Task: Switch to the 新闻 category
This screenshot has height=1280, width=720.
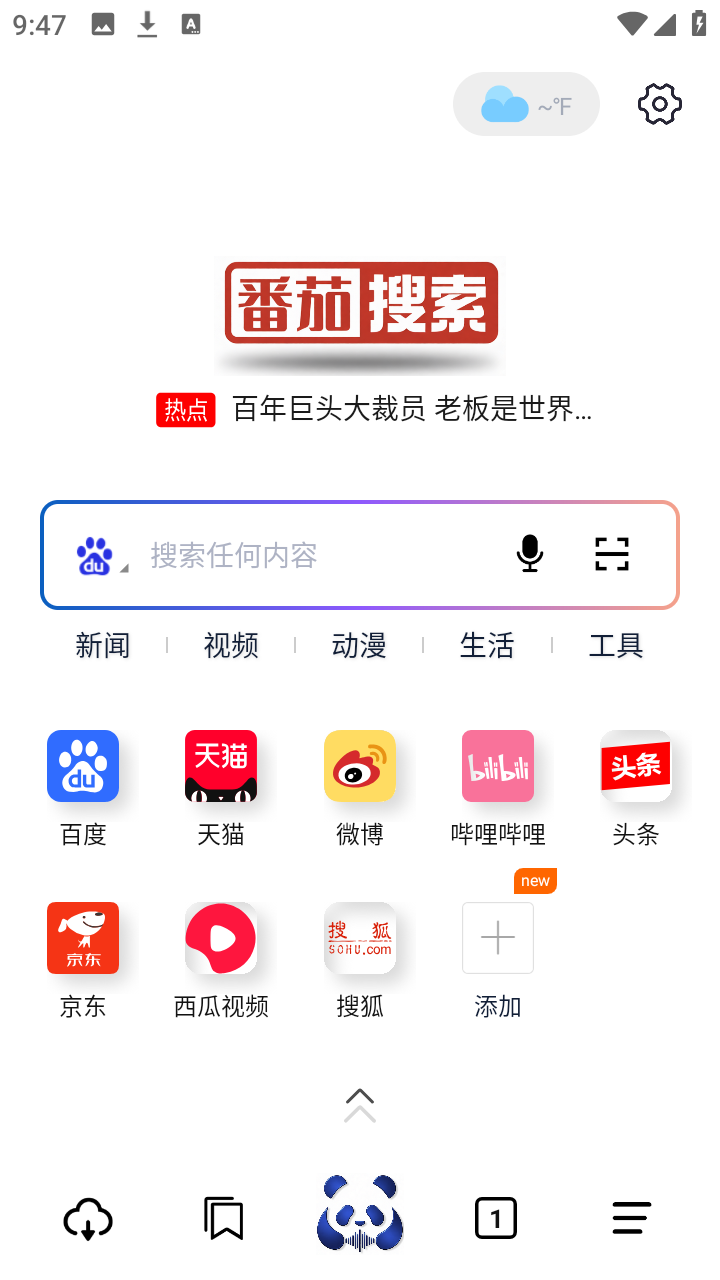Action: coord(103,646)
